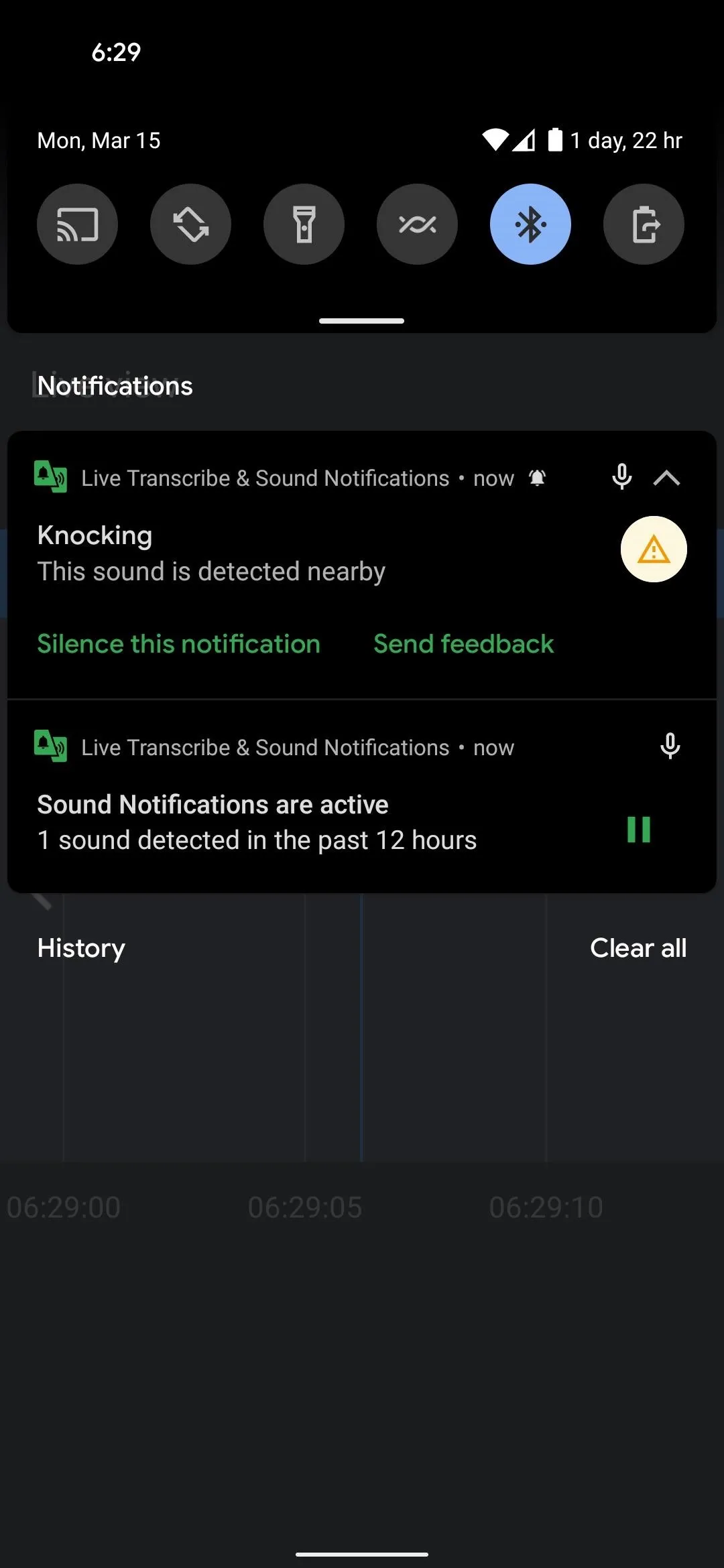Clear all notifications

(638, 948)
